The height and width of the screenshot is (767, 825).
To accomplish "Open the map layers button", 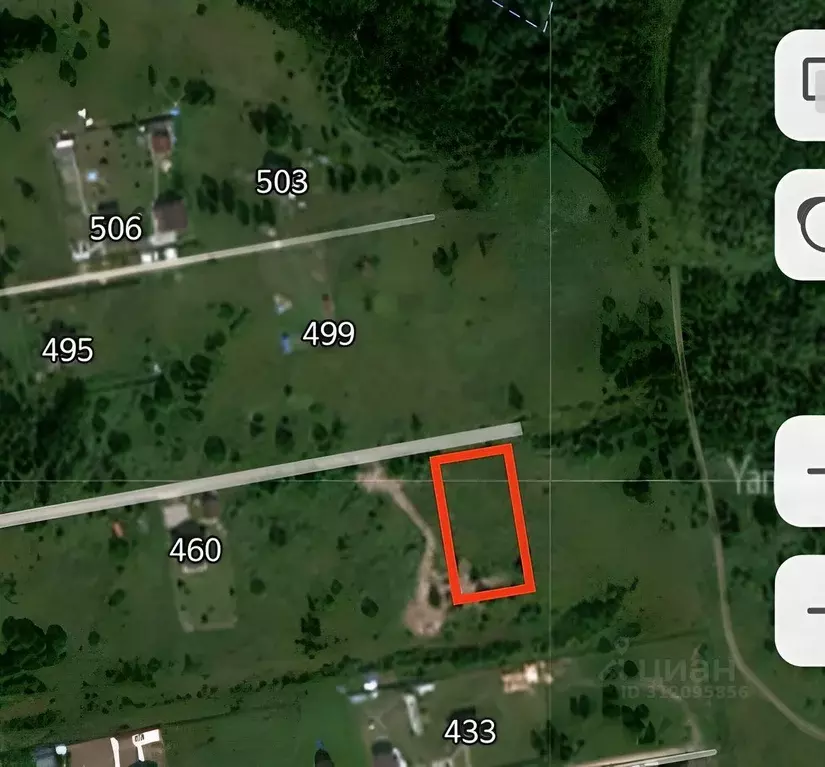I will point(803,84).
